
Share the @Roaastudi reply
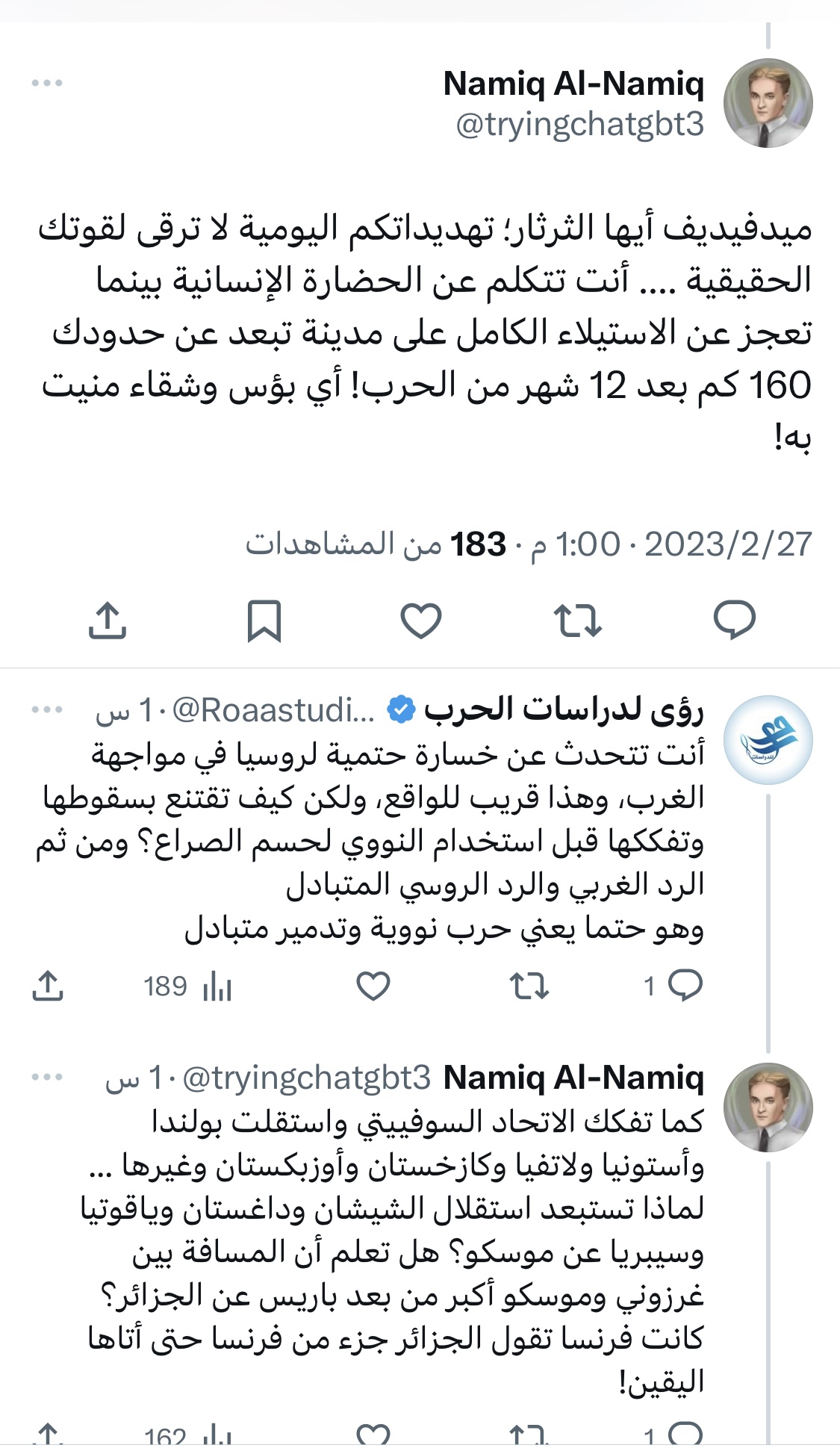(x=48, y=986)
